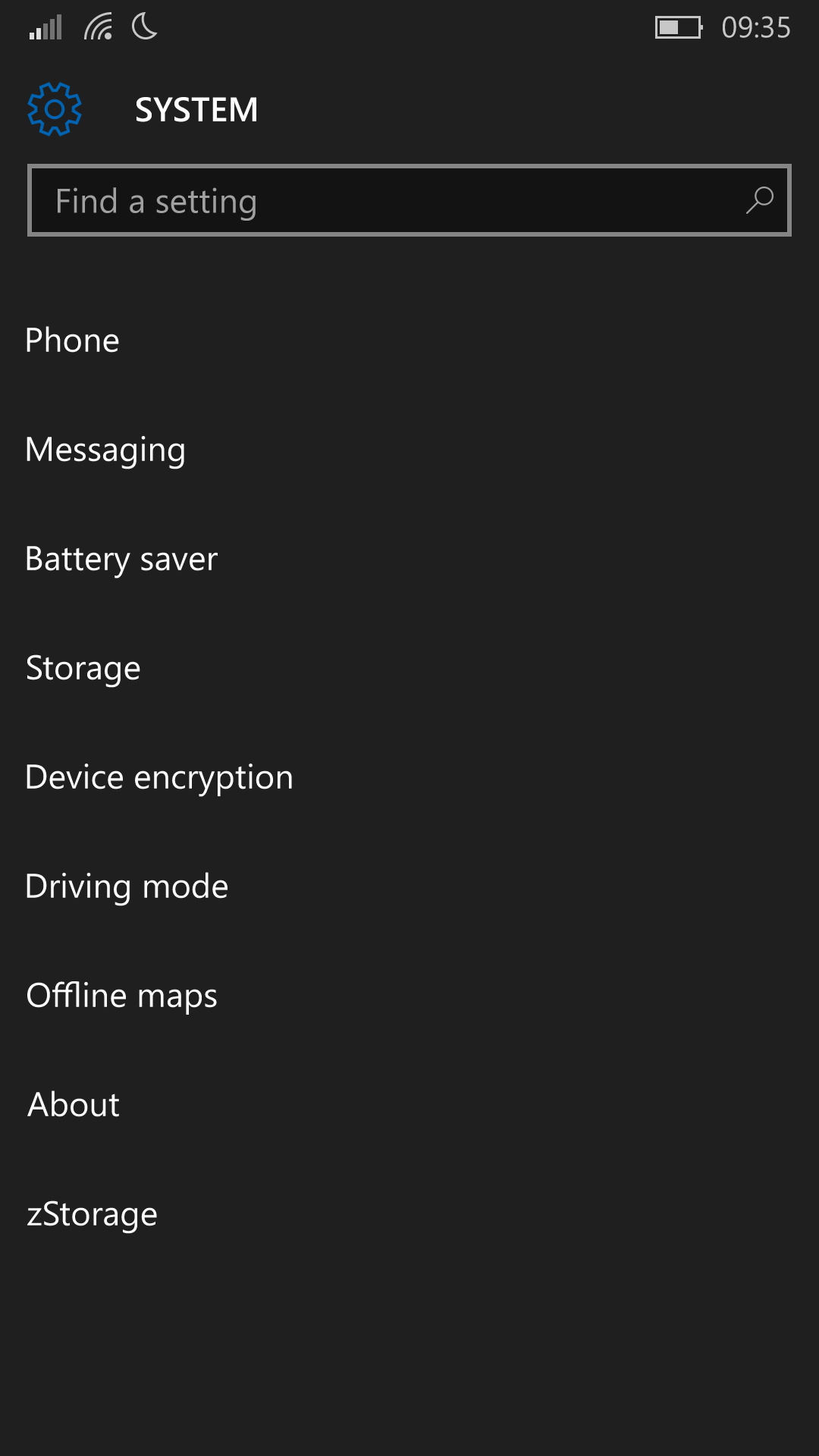Open the Storage row
The image size is (819, 1456).
pos(409,668)
